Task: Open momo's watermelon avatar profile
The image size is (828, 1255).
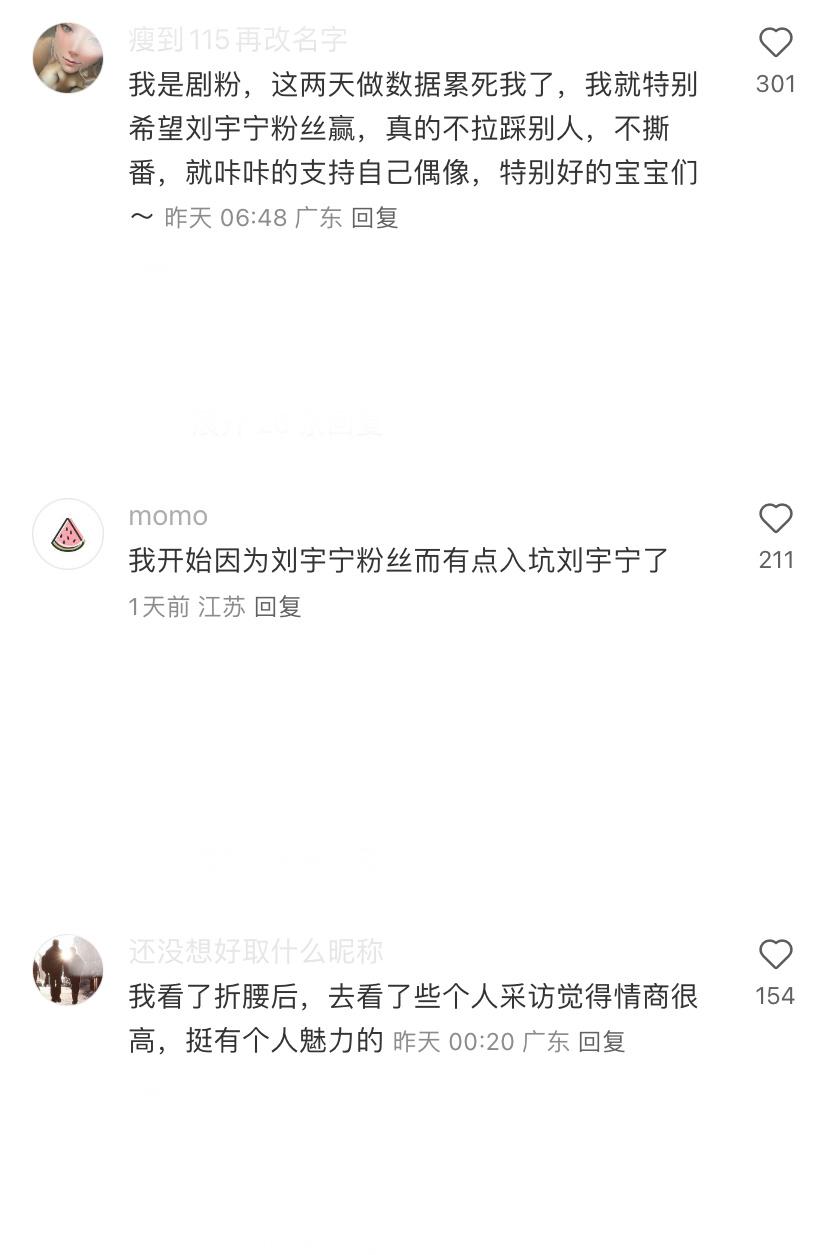Action: (68, 534)
